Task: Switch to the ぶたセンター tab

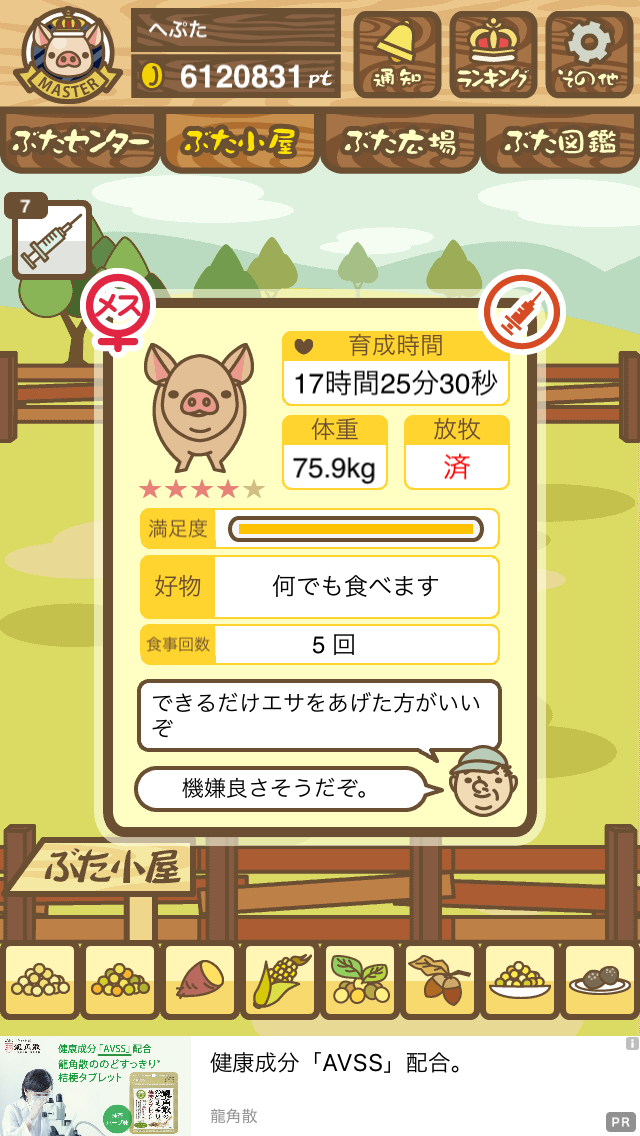Action: pos(80,142)
